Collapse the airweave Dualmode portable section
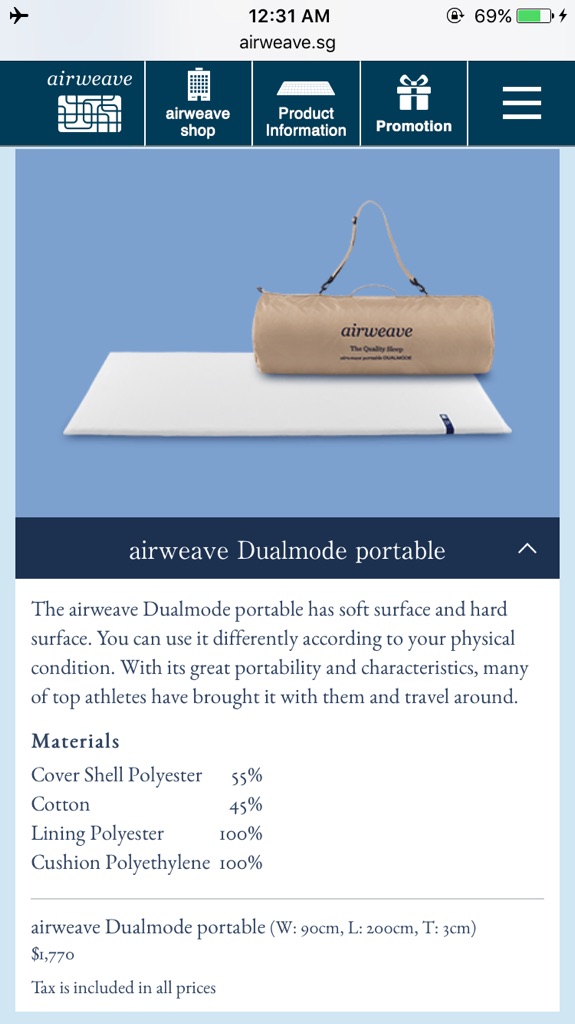The image size is (575, 1024). (527, 549)
